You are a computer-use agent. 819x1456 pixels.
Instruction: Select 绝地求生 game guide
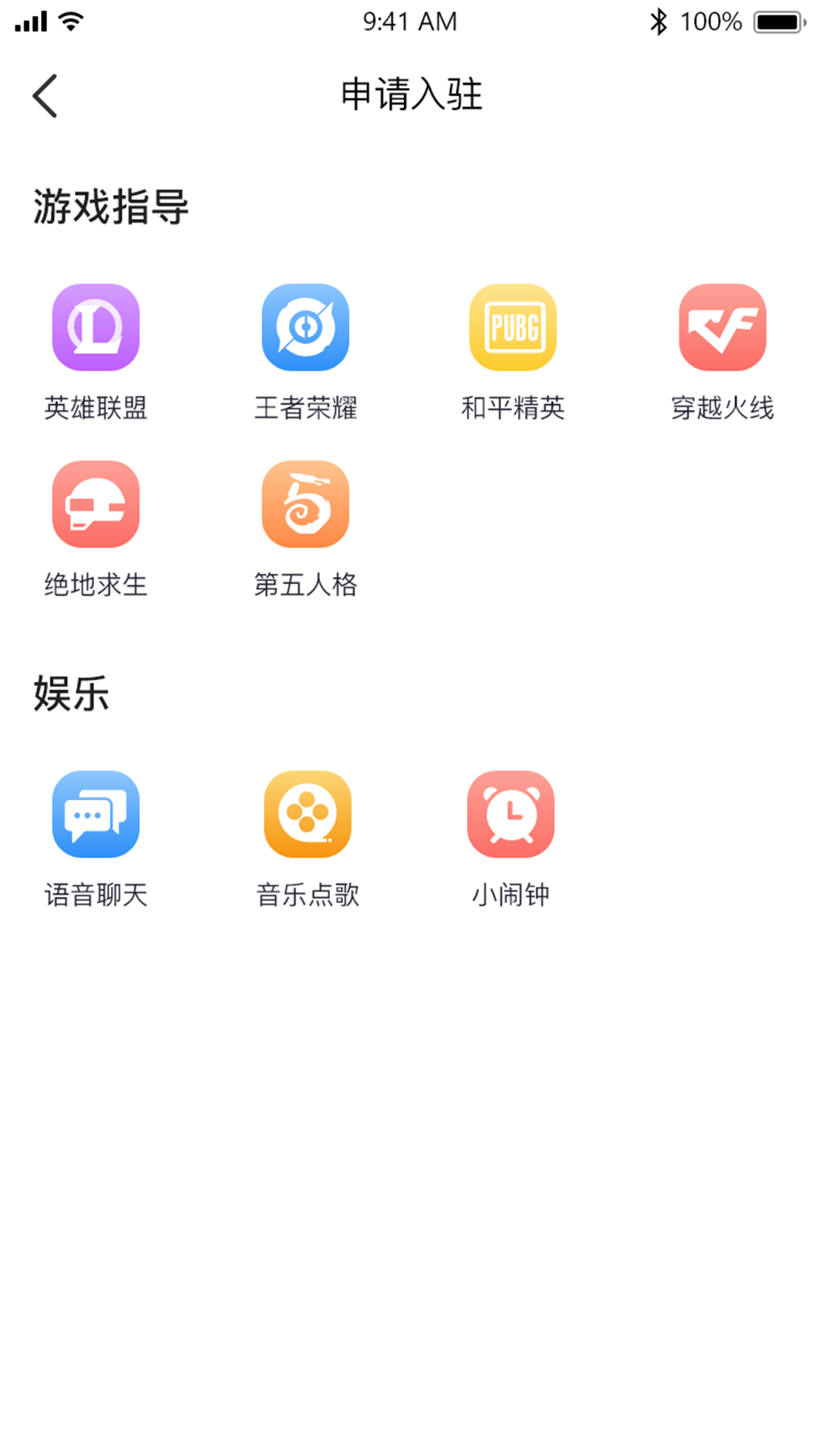click(96, 504)
